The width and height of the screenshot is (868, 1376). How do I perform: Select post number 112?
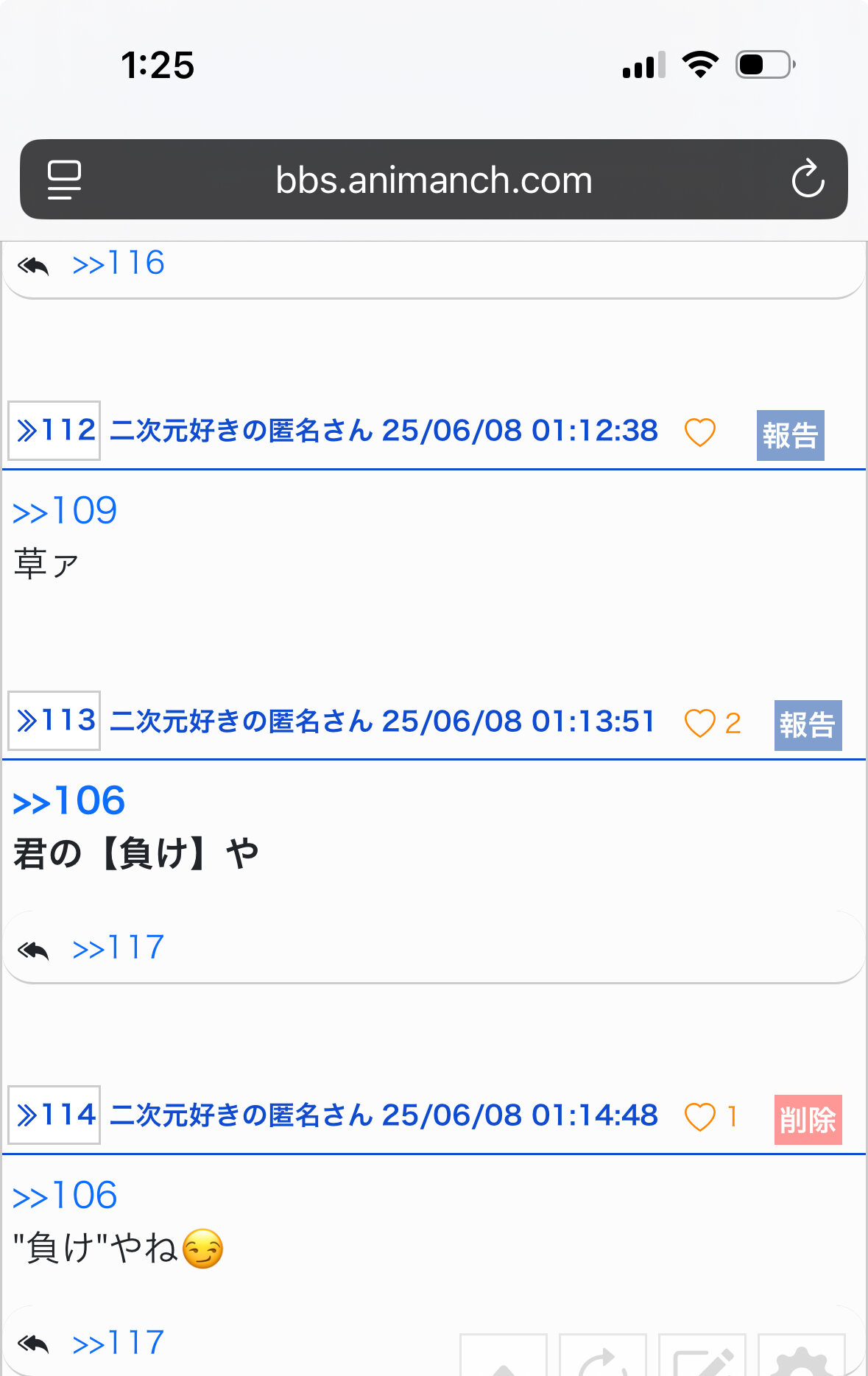(55, 431)
